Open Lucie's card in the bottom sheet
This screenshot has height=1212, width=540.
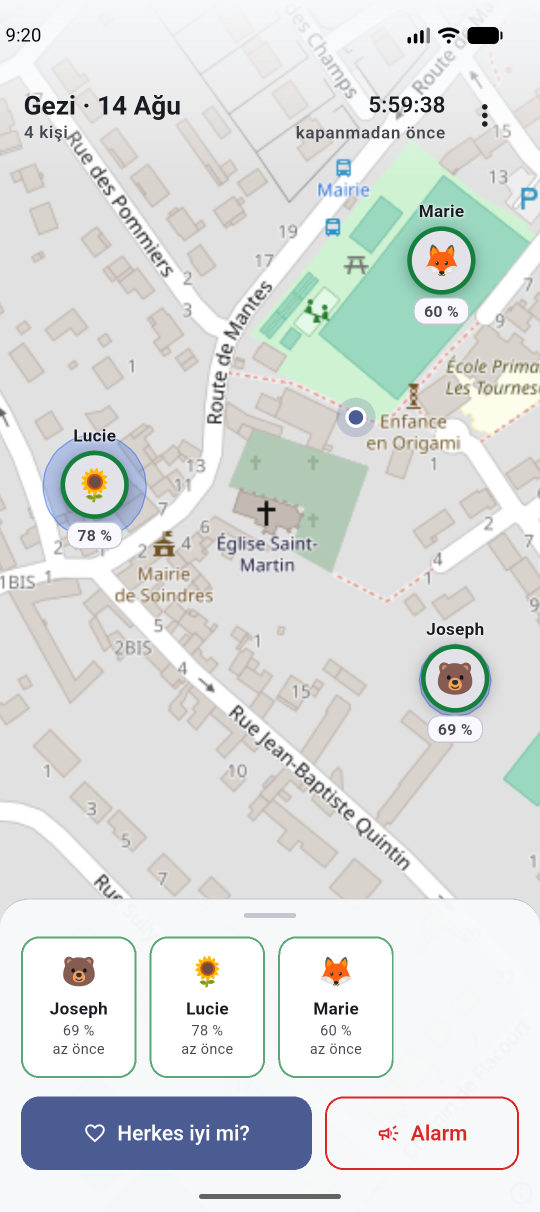pos(207,1007)
